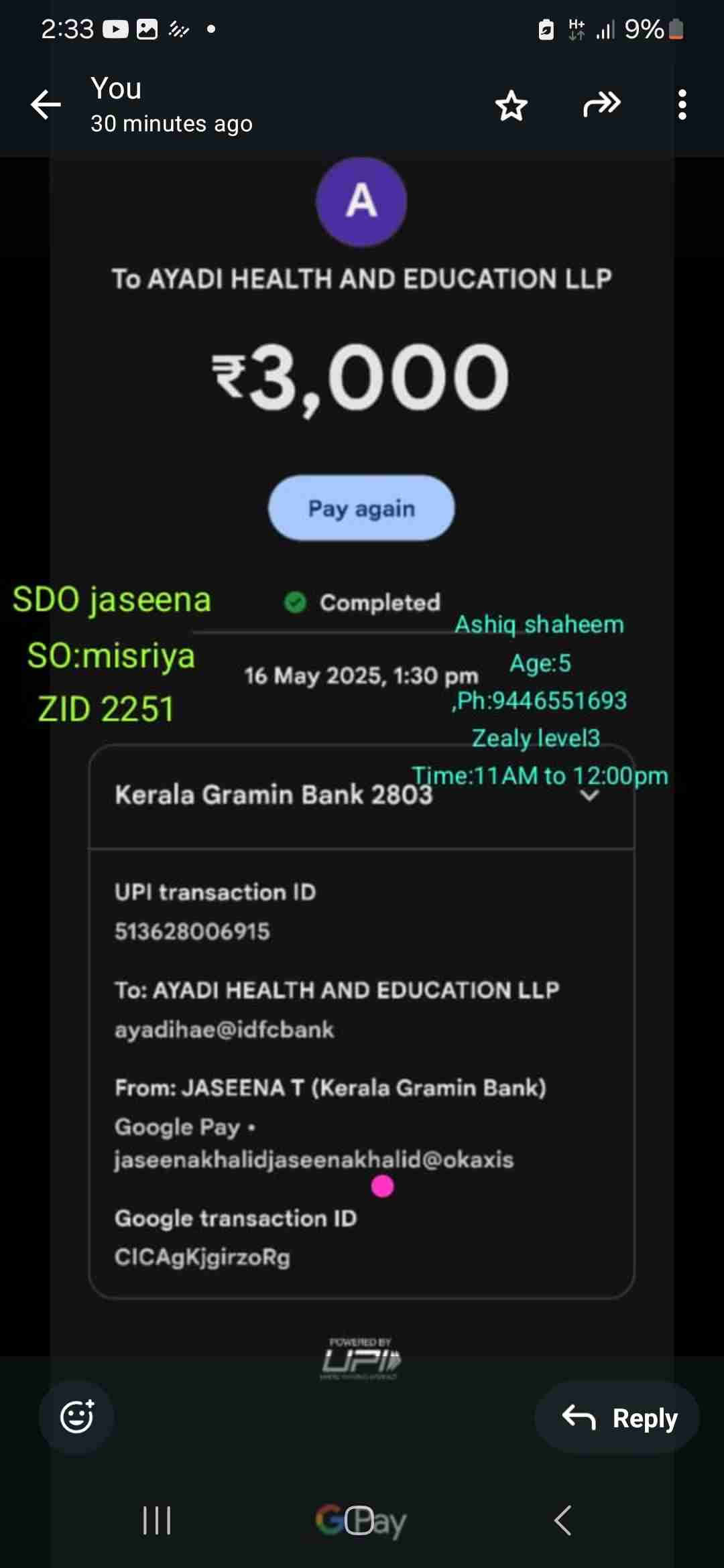Go back from the image viewer
Viewport: 724px width, 1568px height.
coord(46,105)
